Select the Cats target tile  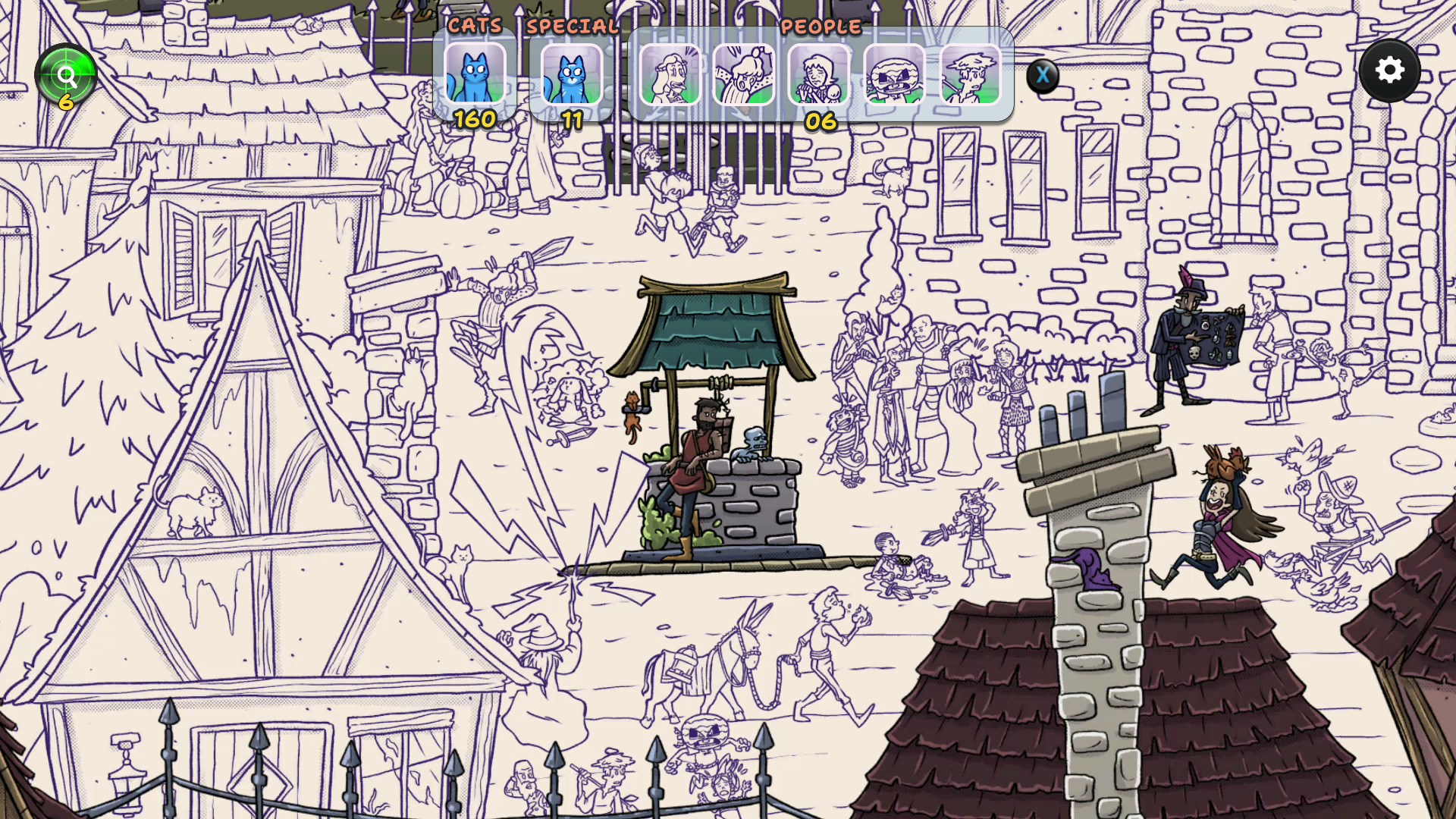coord(475,74)
